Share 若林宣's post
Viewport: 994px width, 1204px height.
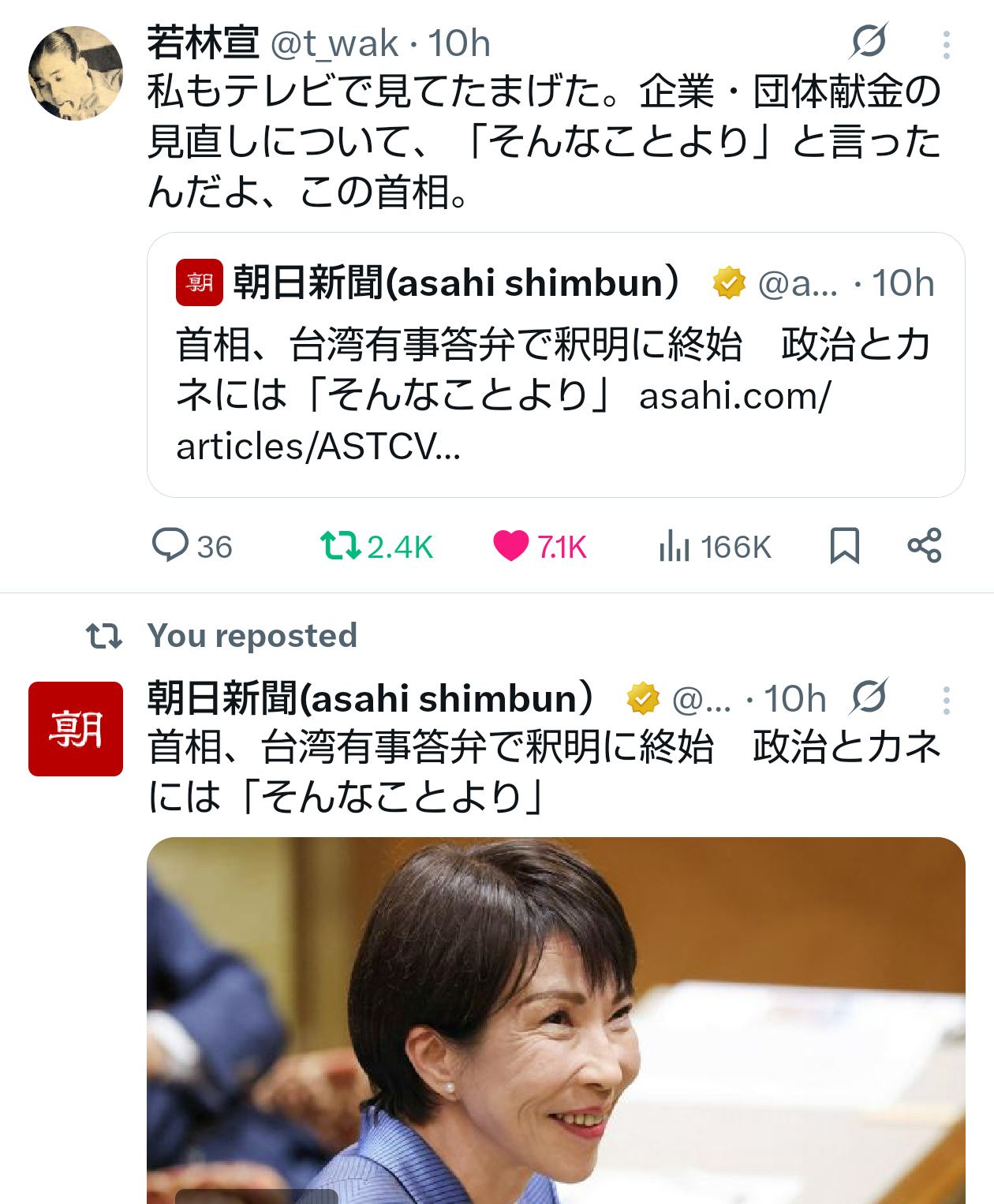coord(924,545)
